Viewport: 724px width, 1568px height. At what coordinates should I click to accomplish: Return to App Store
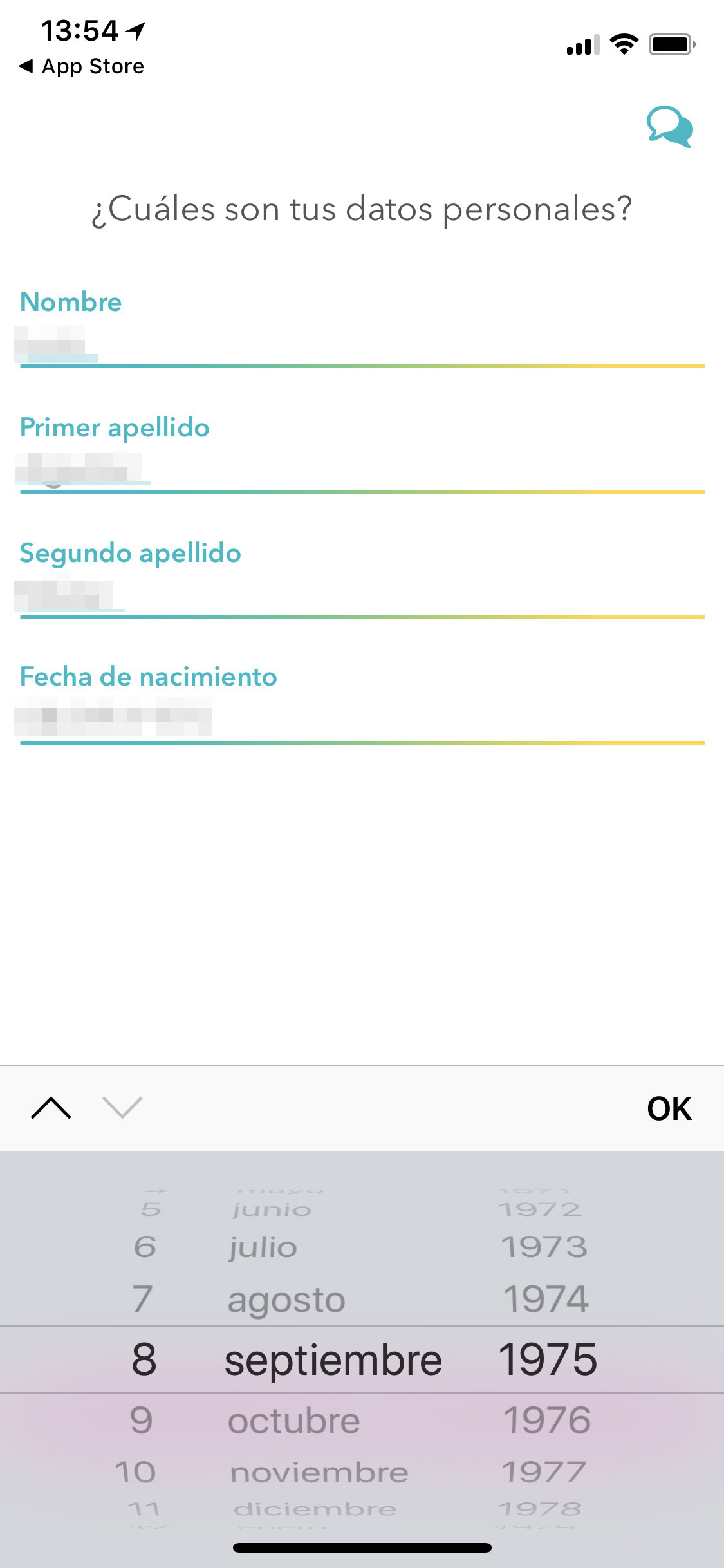tap(82, 66)
